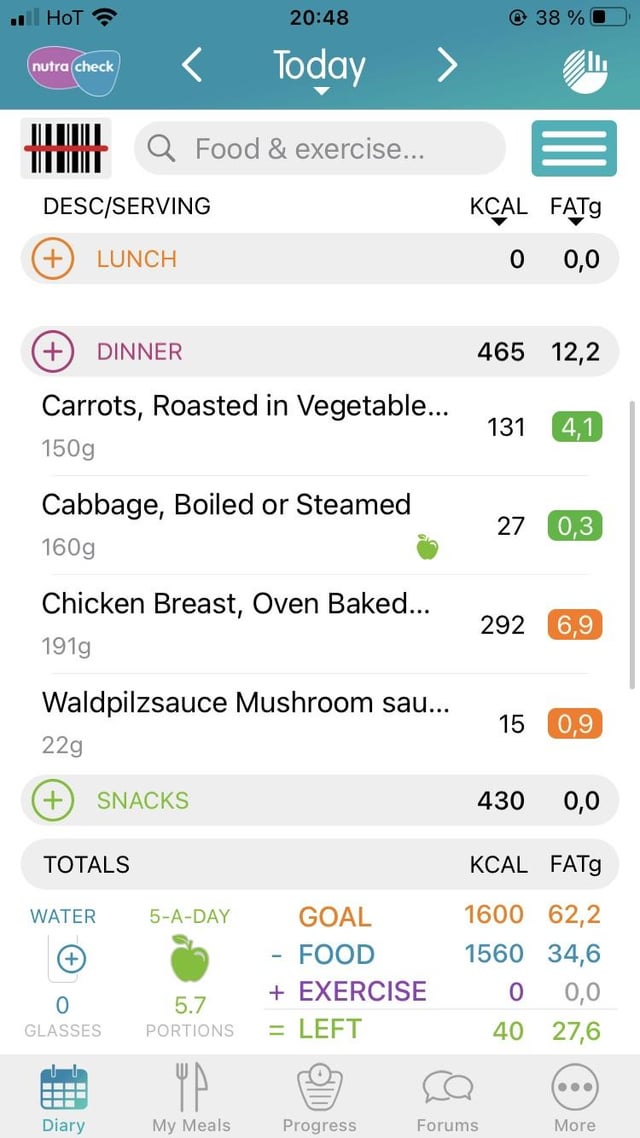Open the Forums tab

click(x=448, y=1097)
